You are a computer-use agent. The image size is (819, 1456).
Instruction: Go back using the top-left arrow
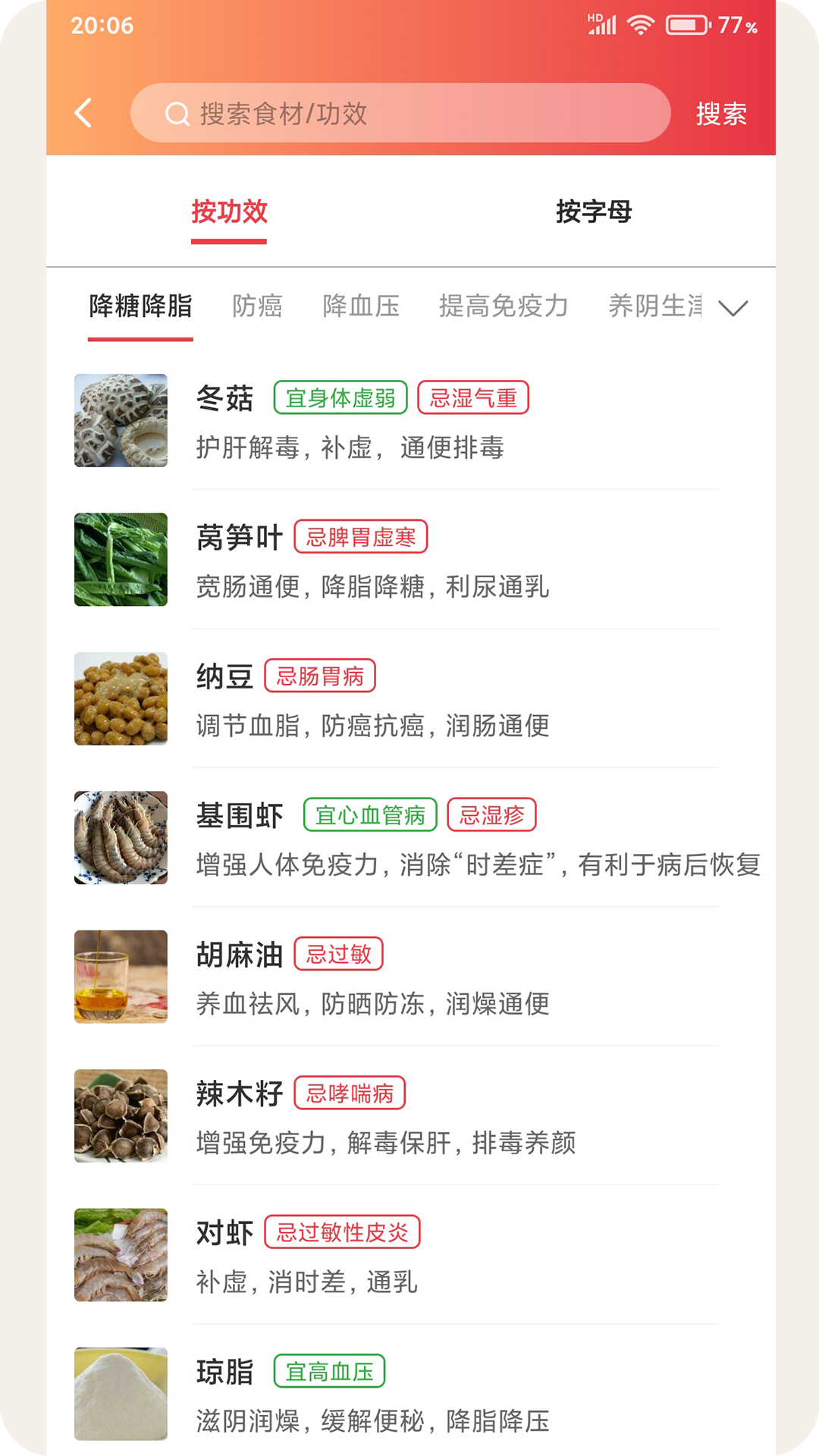click(x=84, y=114)
